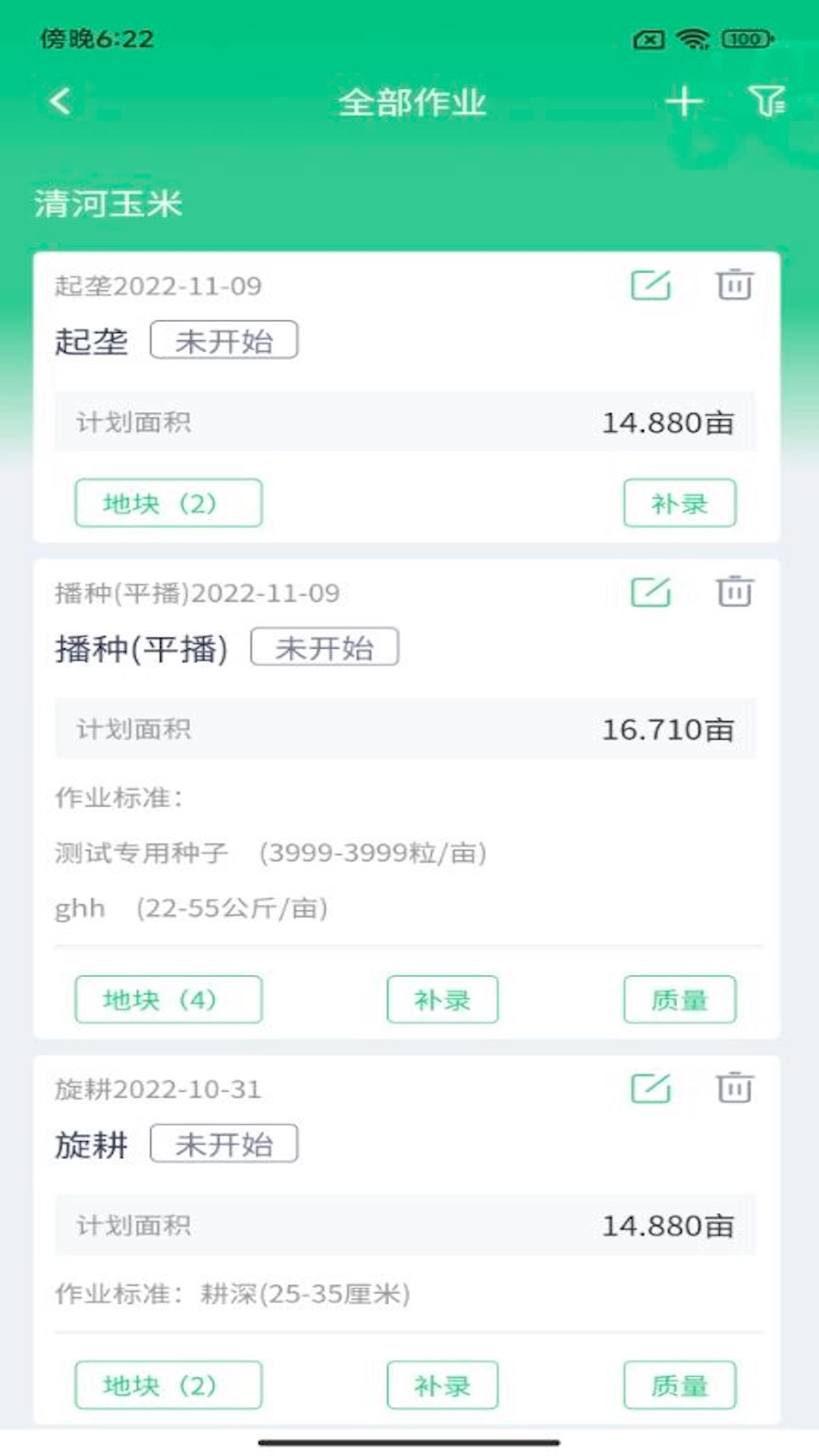
Task: Click the 未开始 badge on 起垄
Action: click(x=223, y=342)
